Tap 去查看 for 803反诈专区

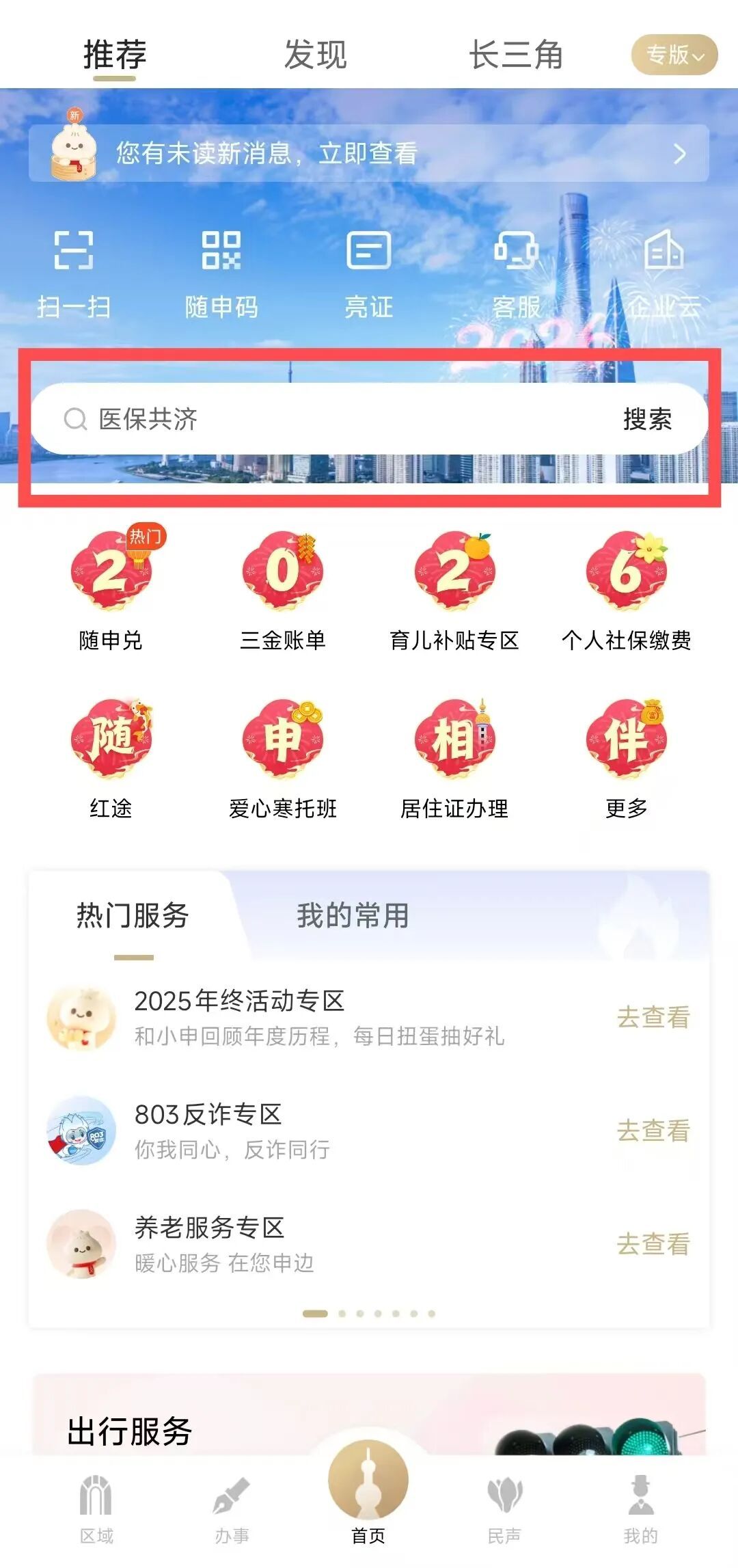[653, 1131]
